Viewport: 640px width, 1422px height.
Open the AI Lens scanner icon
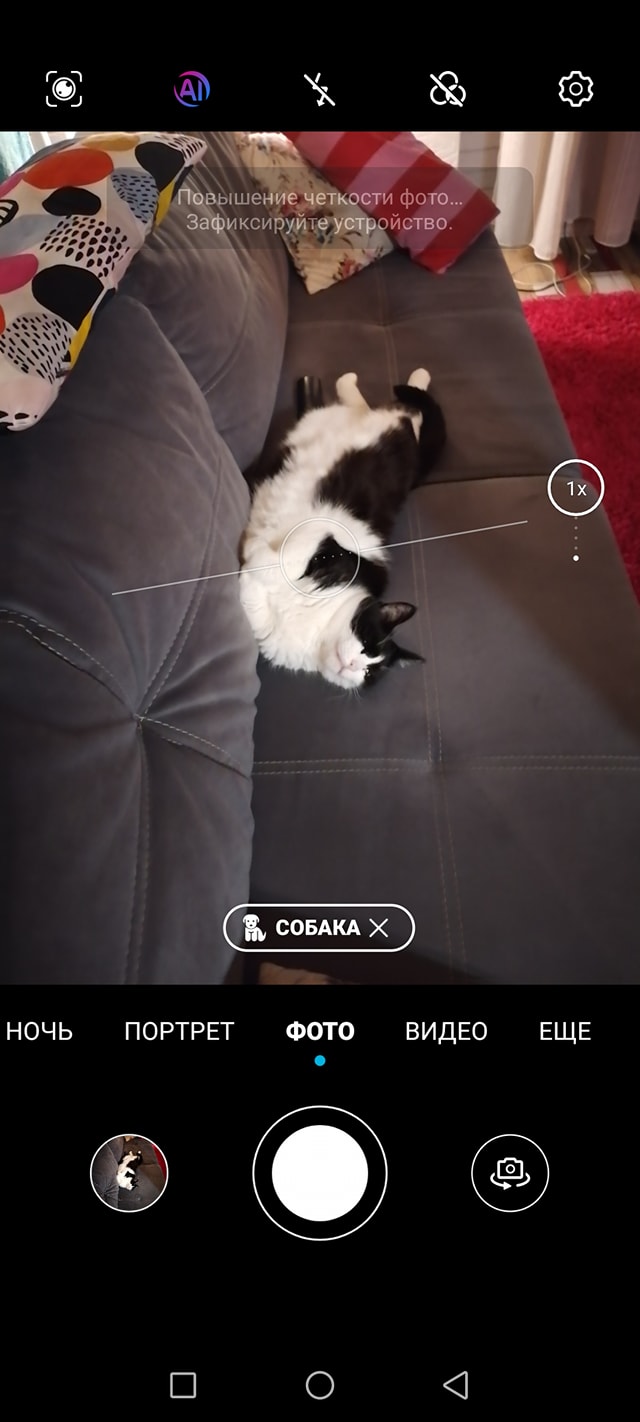click(x=64, y=89)
